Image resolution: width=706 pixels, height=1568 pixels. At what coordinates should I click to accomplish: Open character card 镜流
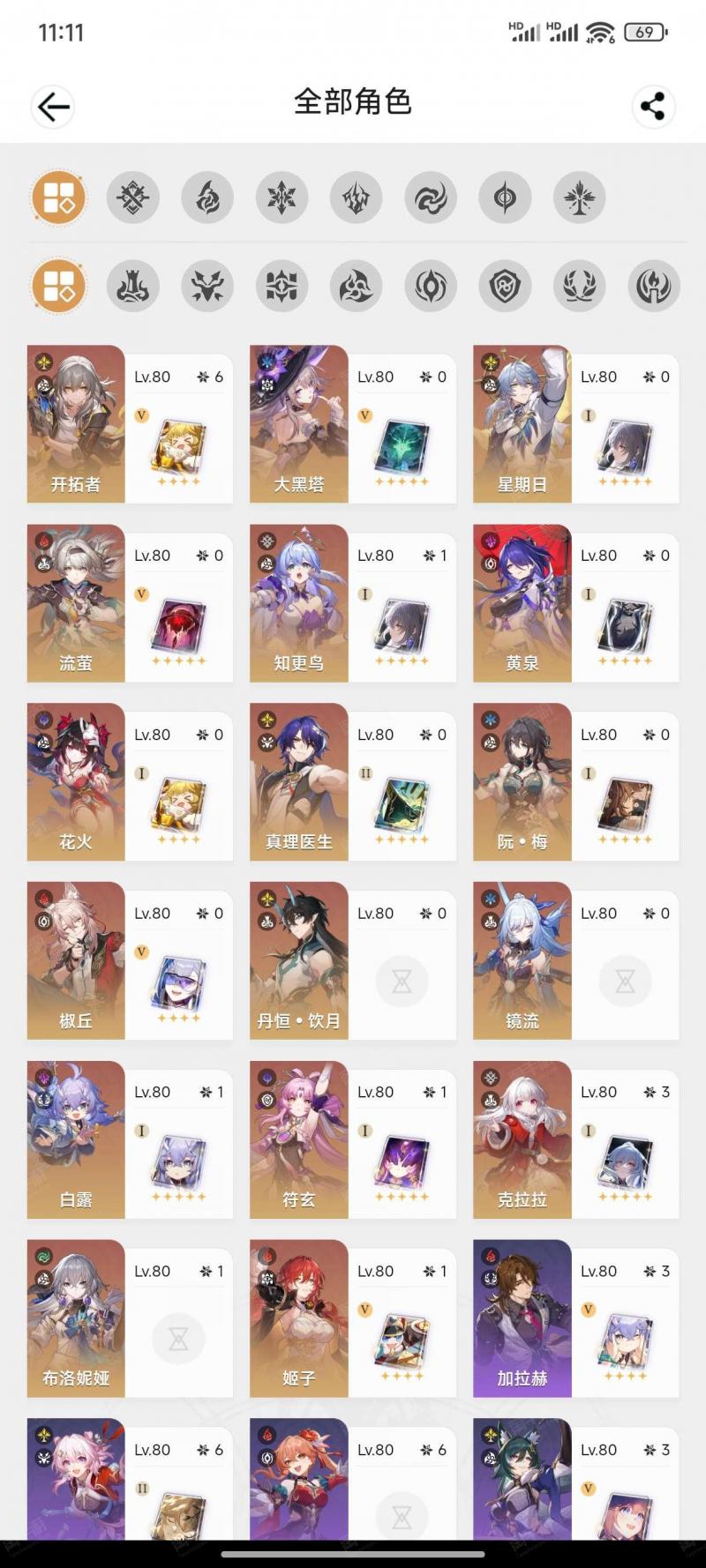coord(576,961)
